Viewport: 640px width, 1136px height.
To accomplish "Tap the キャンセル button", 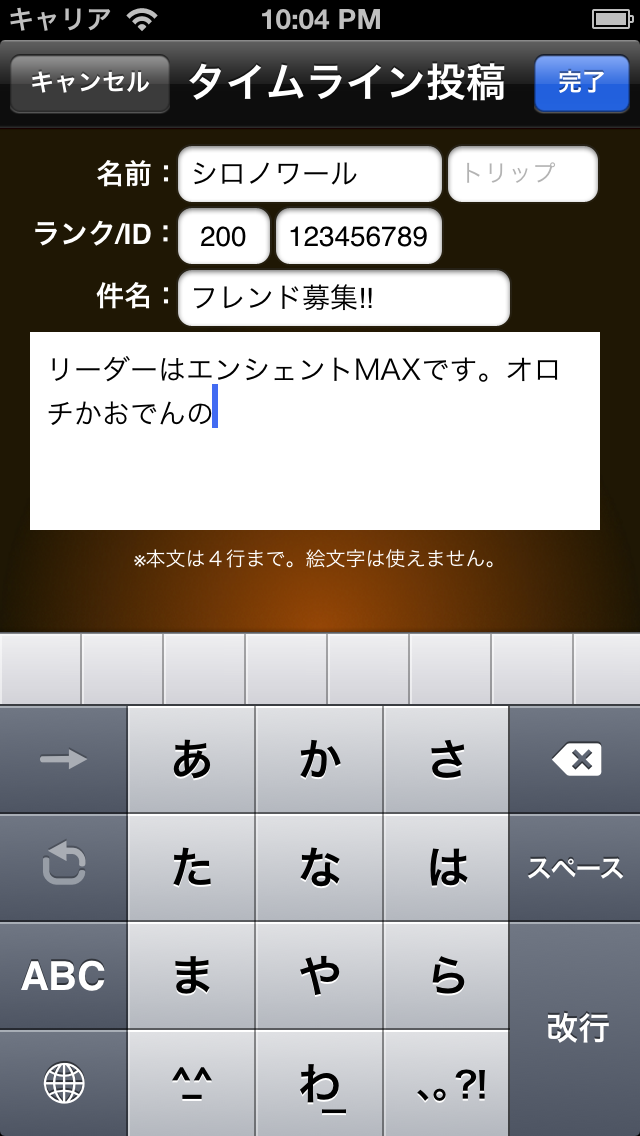I will click(x=89, y=83).
